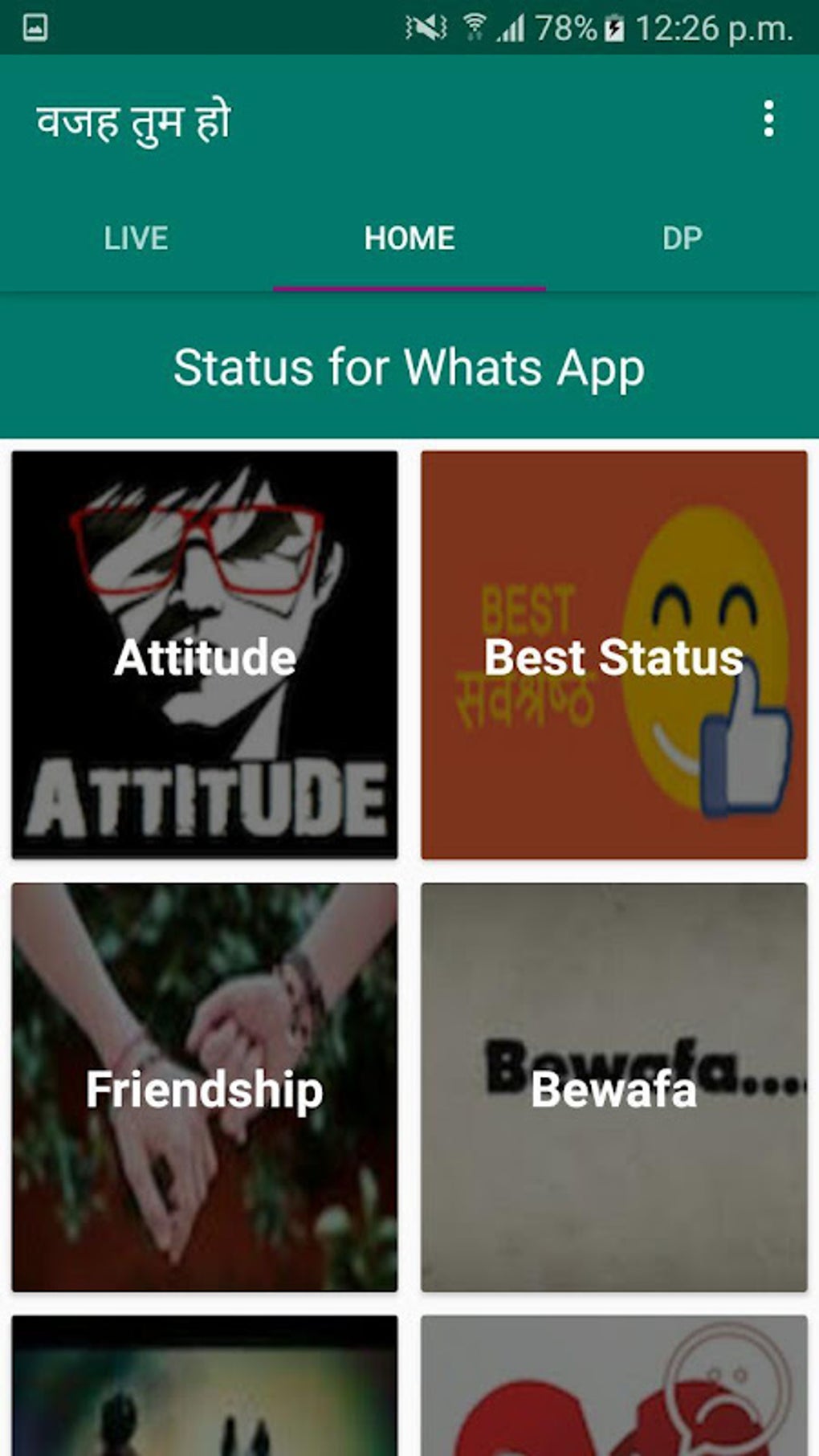Open the three-dot overflow menu
Screen dimensions: 819x1456
(768, 119)
